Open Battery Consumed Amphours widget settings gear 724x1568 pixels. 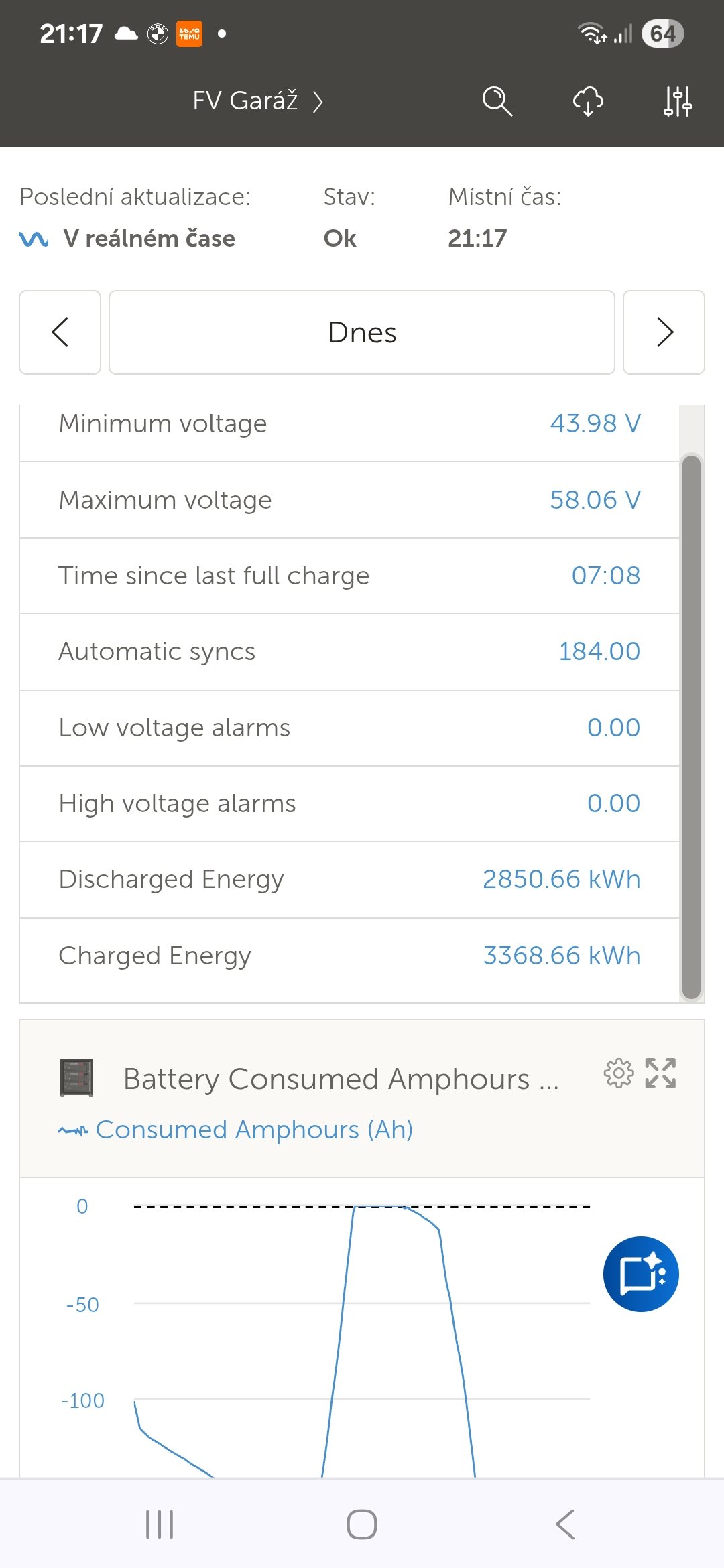[x=618, y=1073]
